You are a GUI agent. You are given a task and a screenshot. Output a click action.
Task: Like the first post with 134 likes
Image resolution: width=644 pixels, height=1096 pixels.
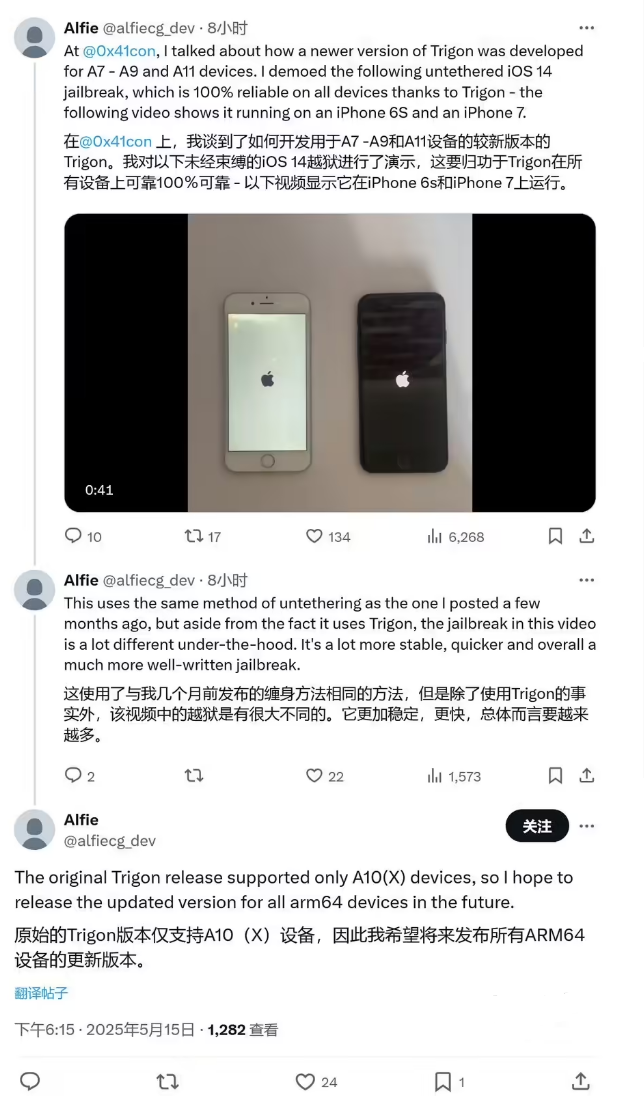314,536
